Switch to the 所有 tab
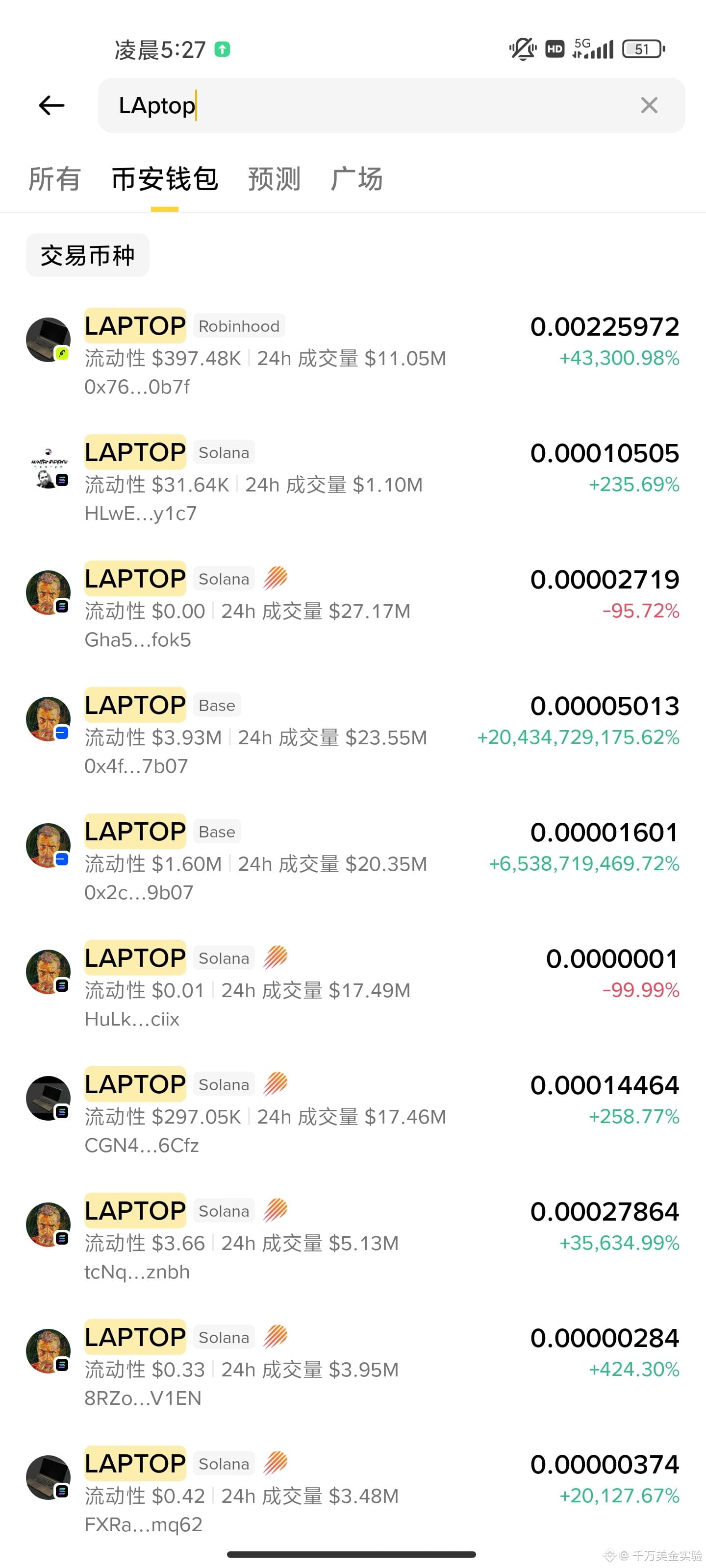Viewport: 706px width, 1568px height. pyautogui.click(x=54, y=179)
